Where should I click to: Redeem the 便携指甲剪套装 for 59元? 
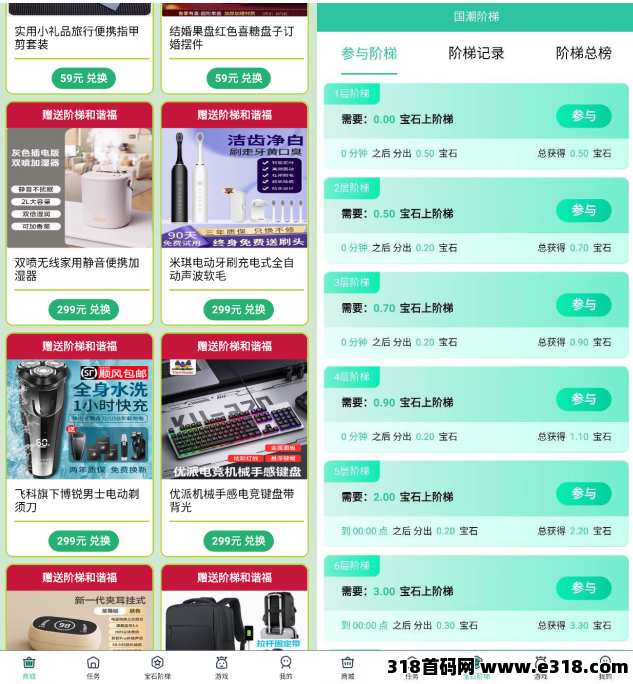(x=84, y=78)
